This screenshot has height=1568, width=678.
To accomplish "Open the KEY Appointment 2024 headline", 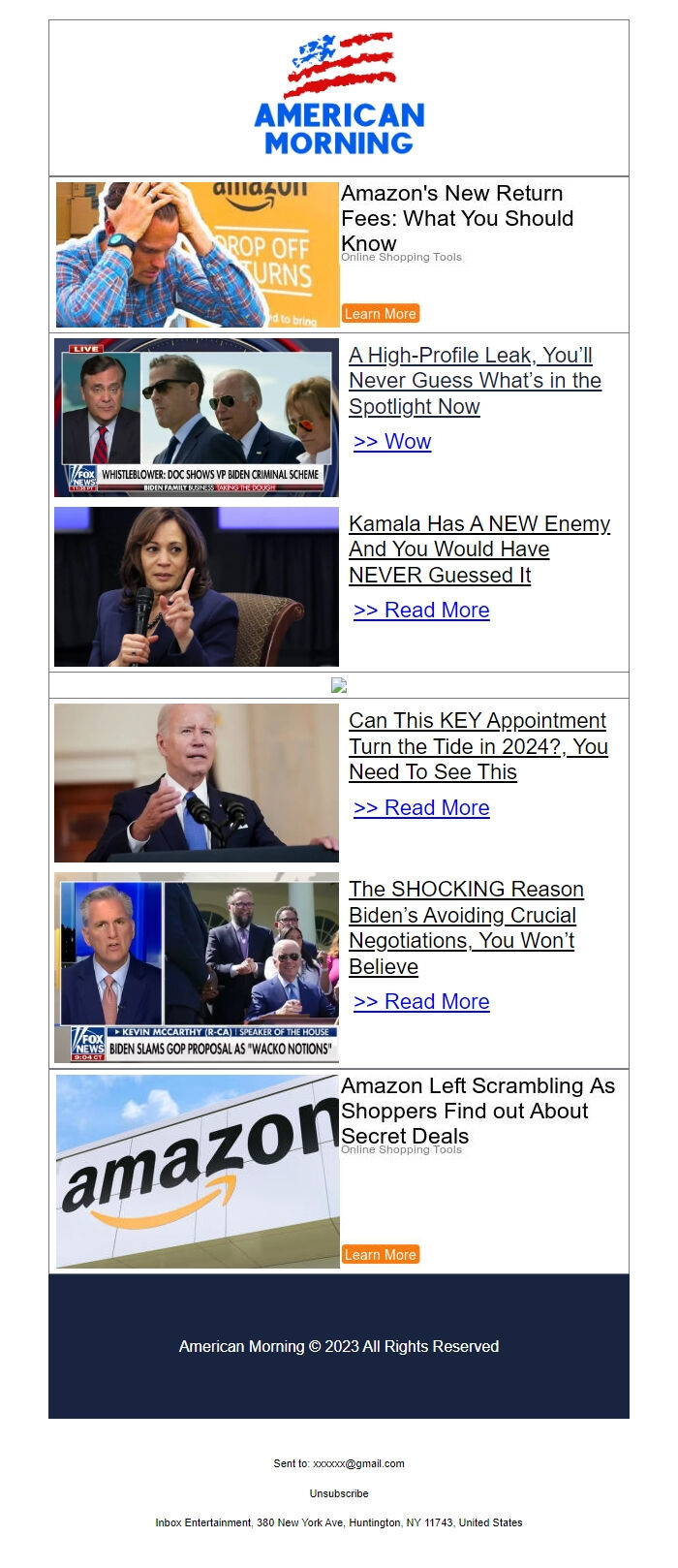I will click(x=478, y=746).
